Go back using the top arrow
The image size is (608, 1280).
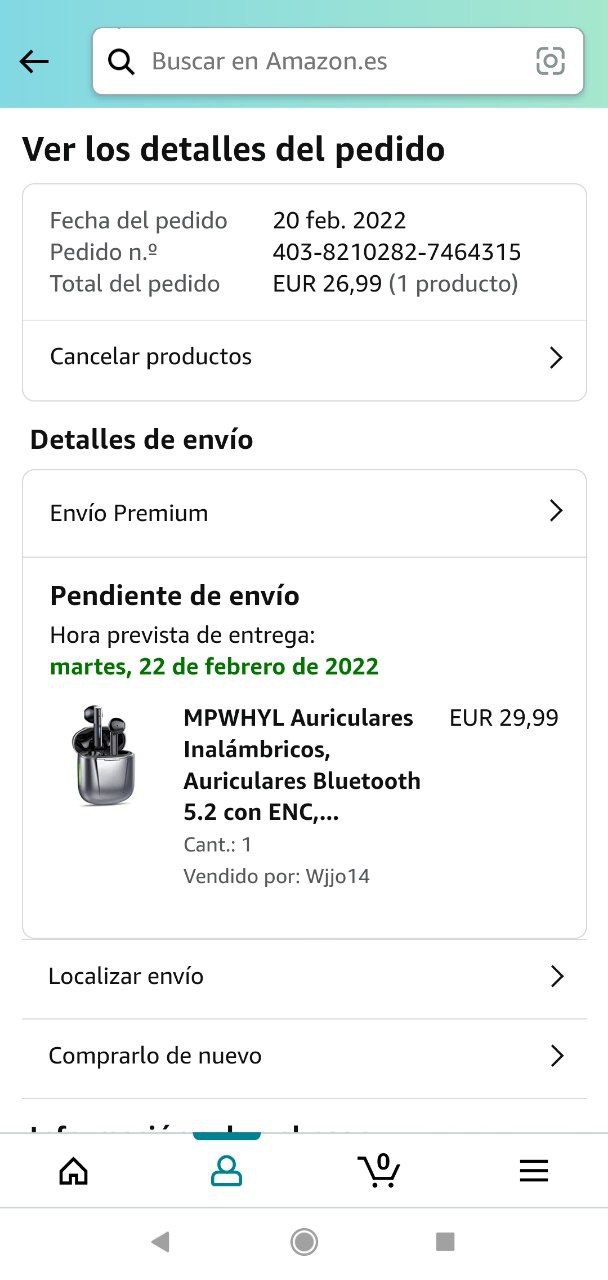point(34,62)
